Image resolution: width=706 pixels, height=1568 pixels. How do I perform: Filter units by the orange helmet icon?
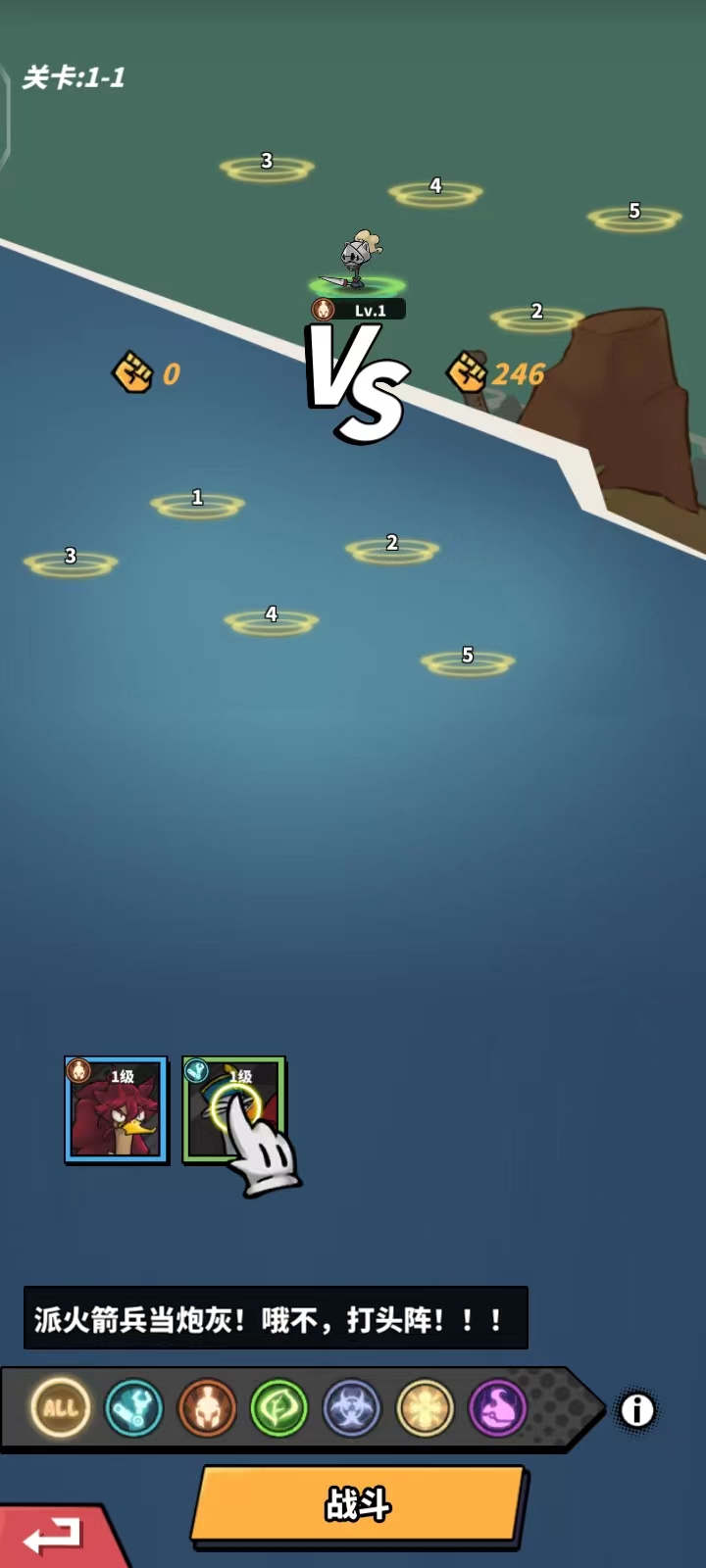[207, 1408]
